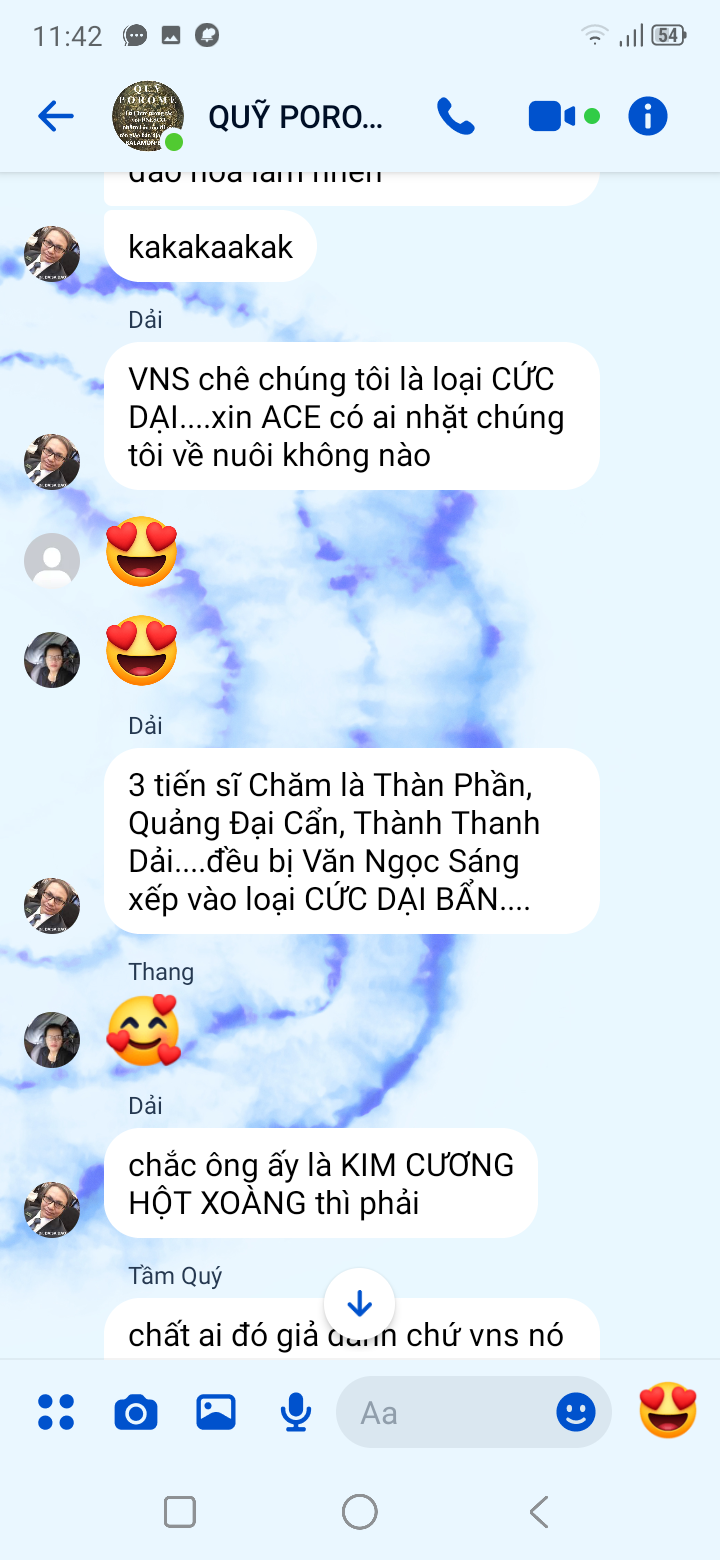Image resolution: width=720 pixels, height=1560 pixels.
Task: Record a voice message with the microphone
Action: pyautogui.click(x=295, y=1412)
